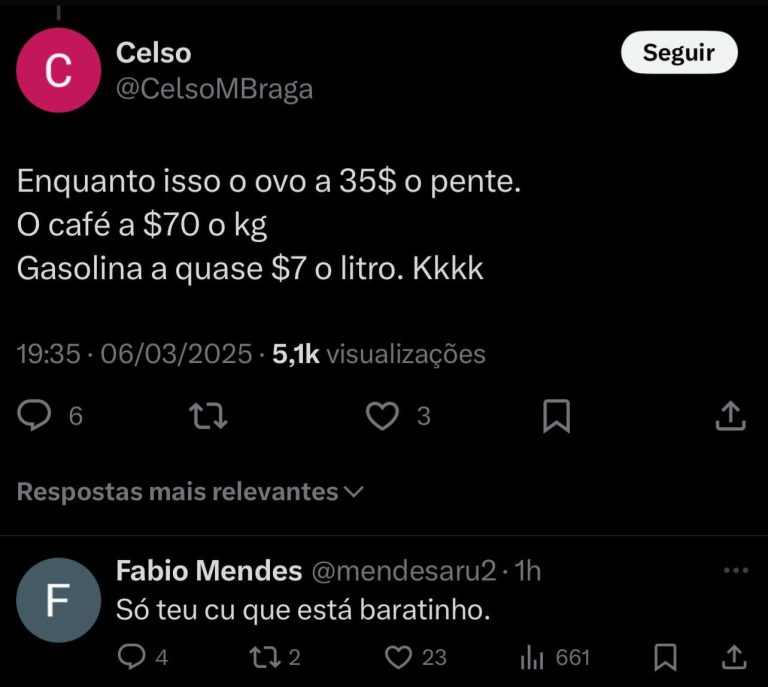Open Celso's profile picture

[x=59, y=71]
